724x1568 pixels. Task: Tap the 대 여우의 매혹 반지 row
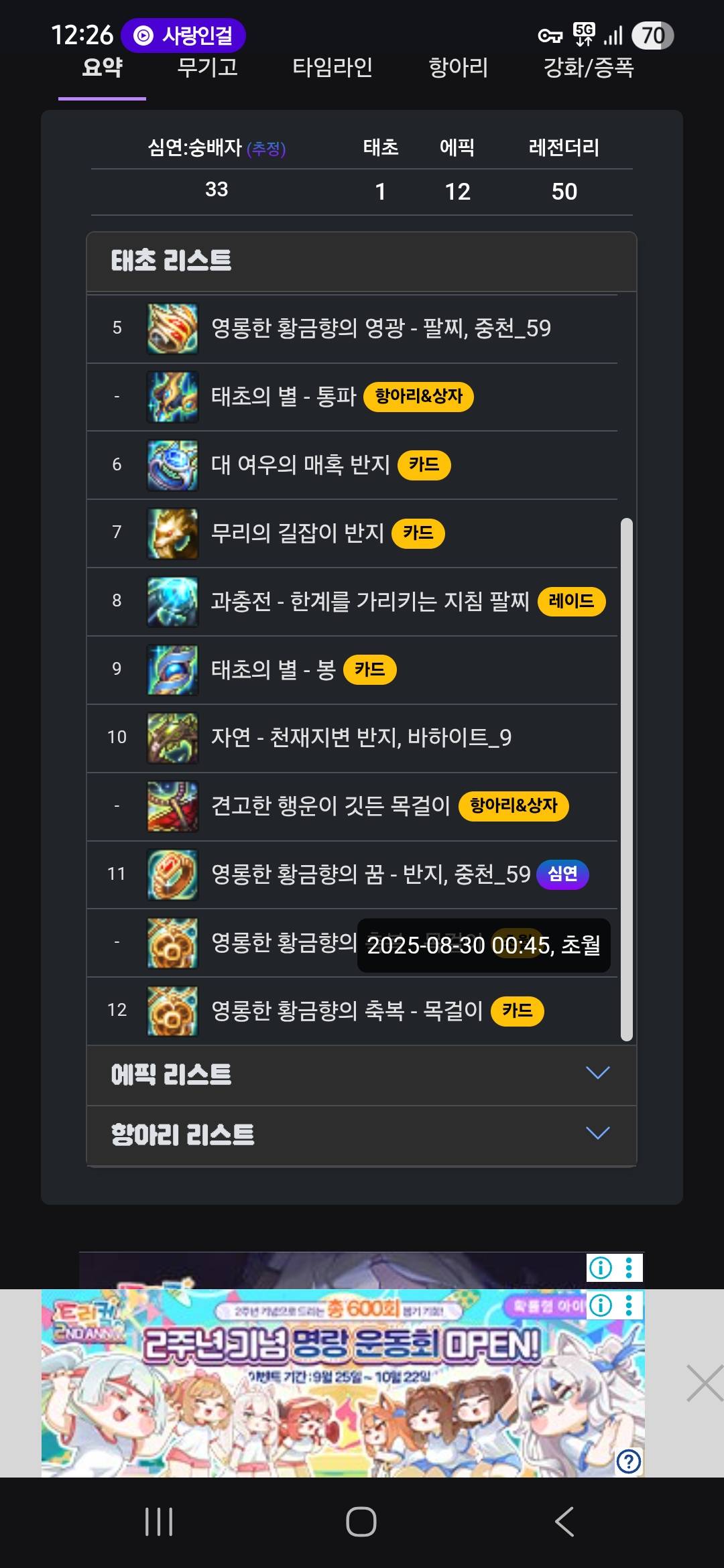coord(351,465)
